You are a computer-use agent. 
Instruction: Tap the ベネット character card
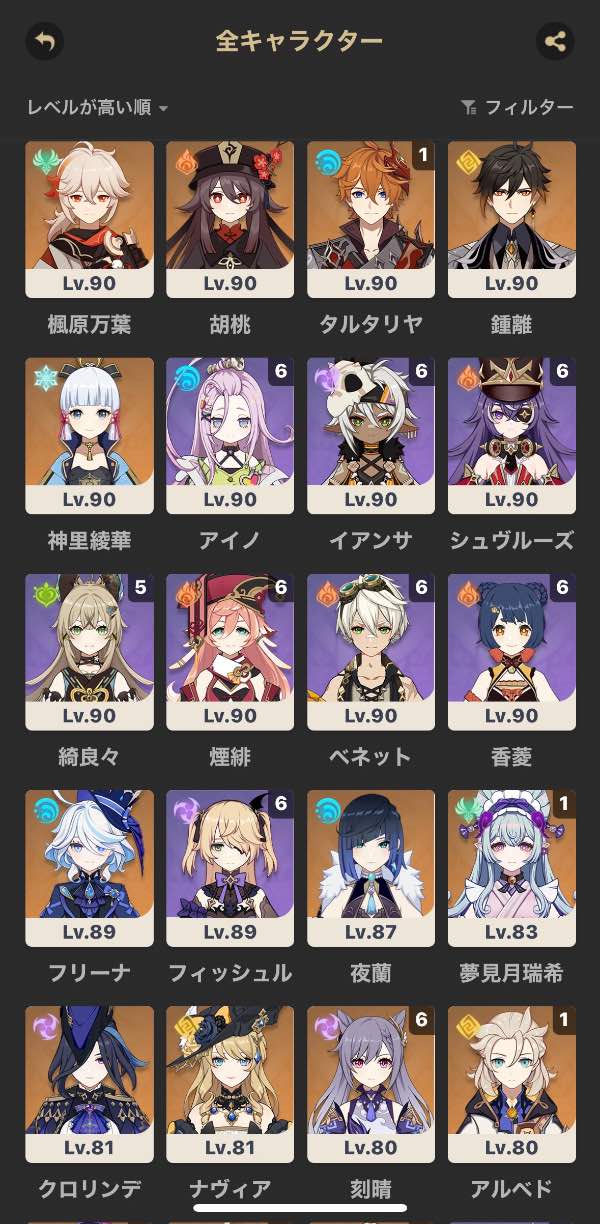tap(371, 651)
